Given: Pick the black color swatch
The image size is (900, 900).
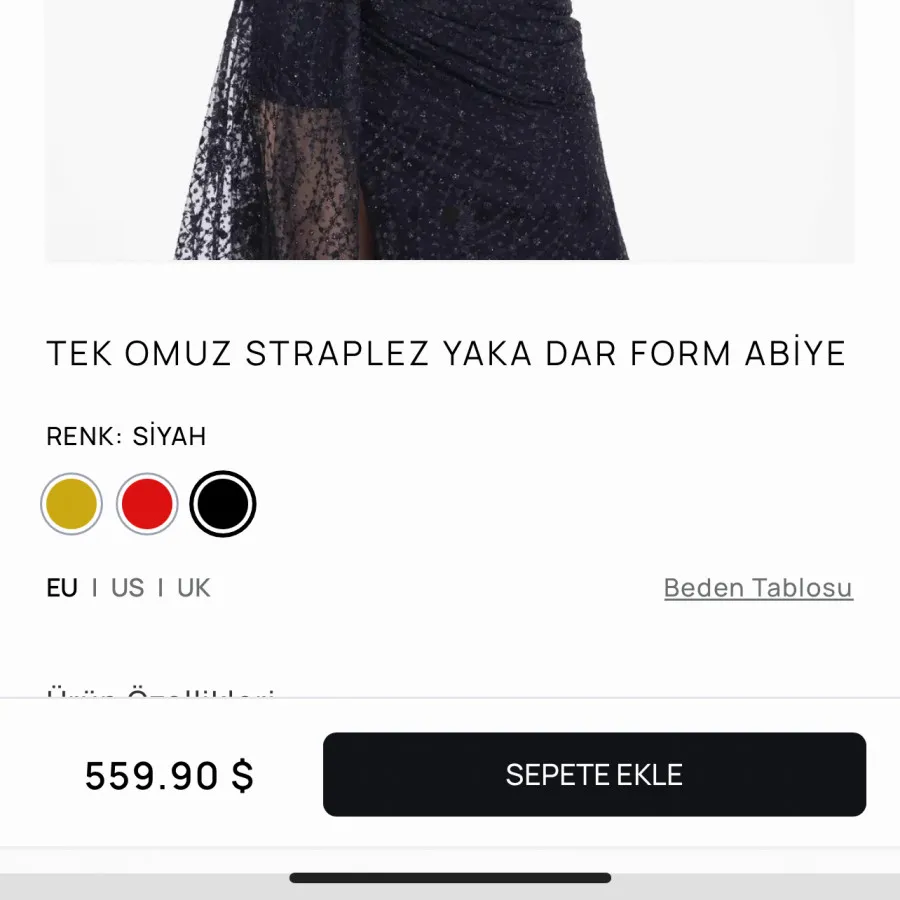Looking at the screenshot, I should point(223,504).
